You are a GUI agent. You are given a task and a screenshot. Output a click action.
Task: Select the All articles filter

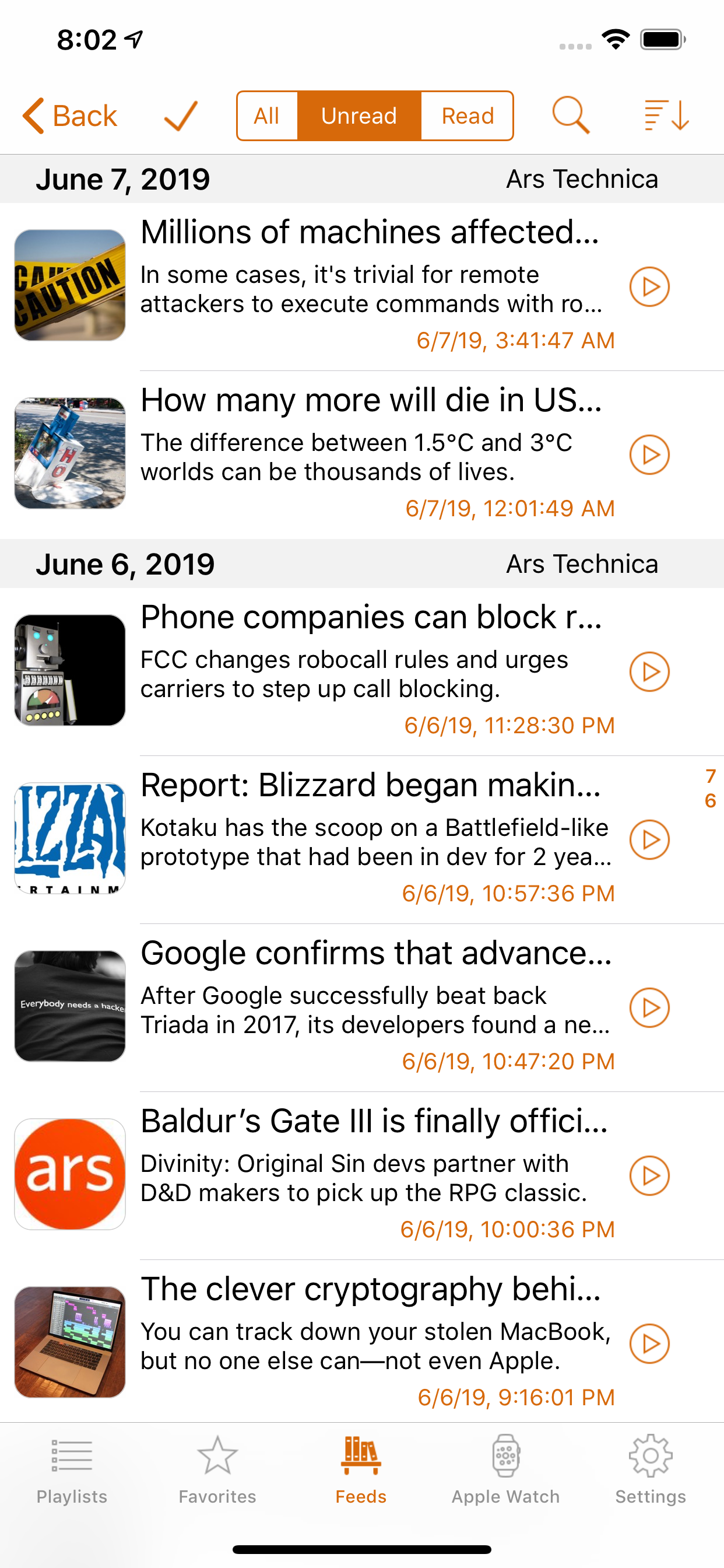tap(266, 114)
